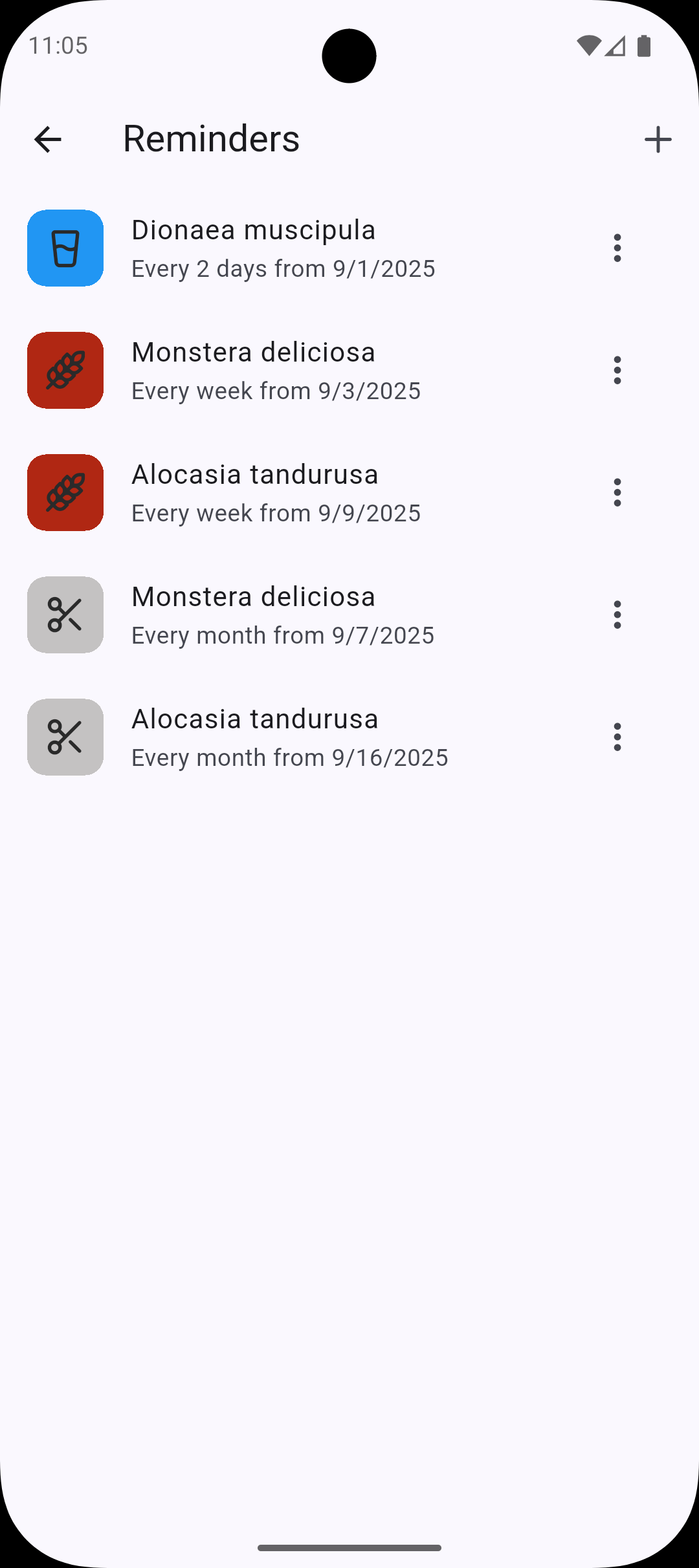Show more options for weekly Monstera deliciosa
This screenshot has width=699, height=1568.
point(617,371)
